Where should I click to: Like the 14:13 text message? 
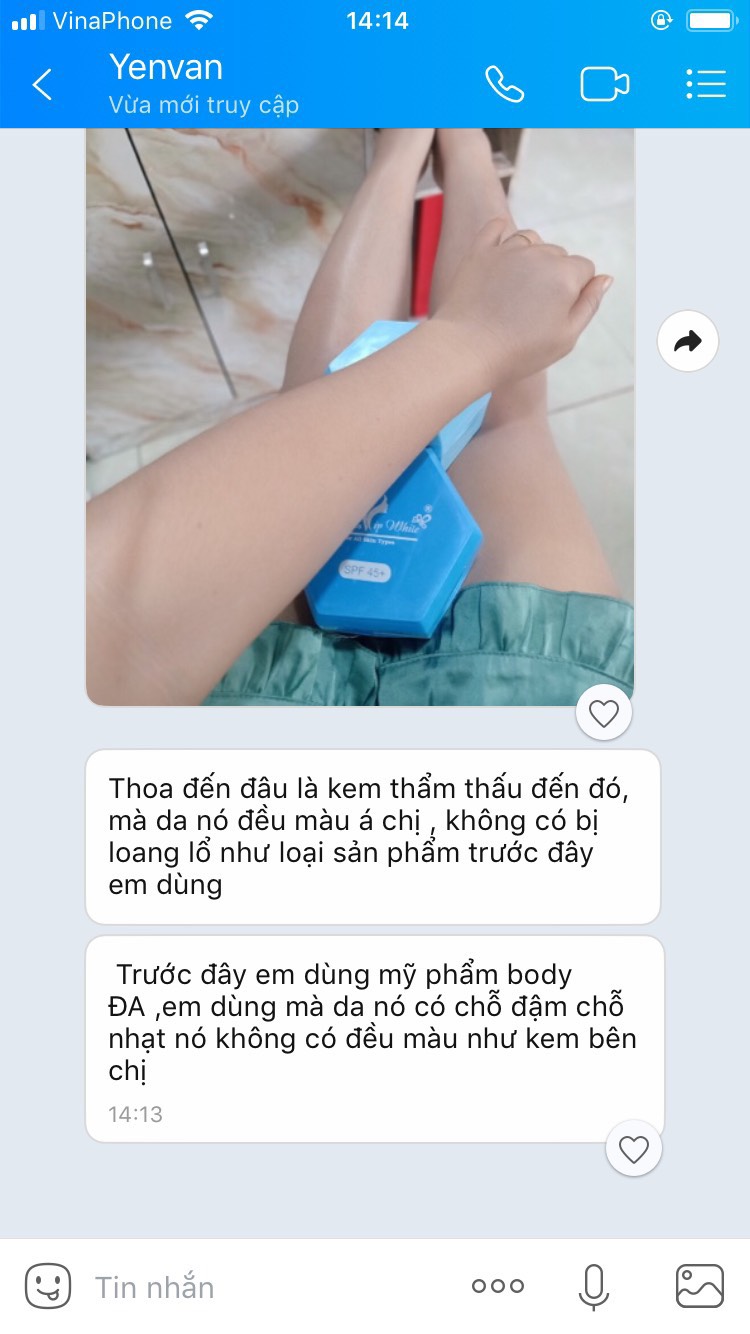point(634,1149)
